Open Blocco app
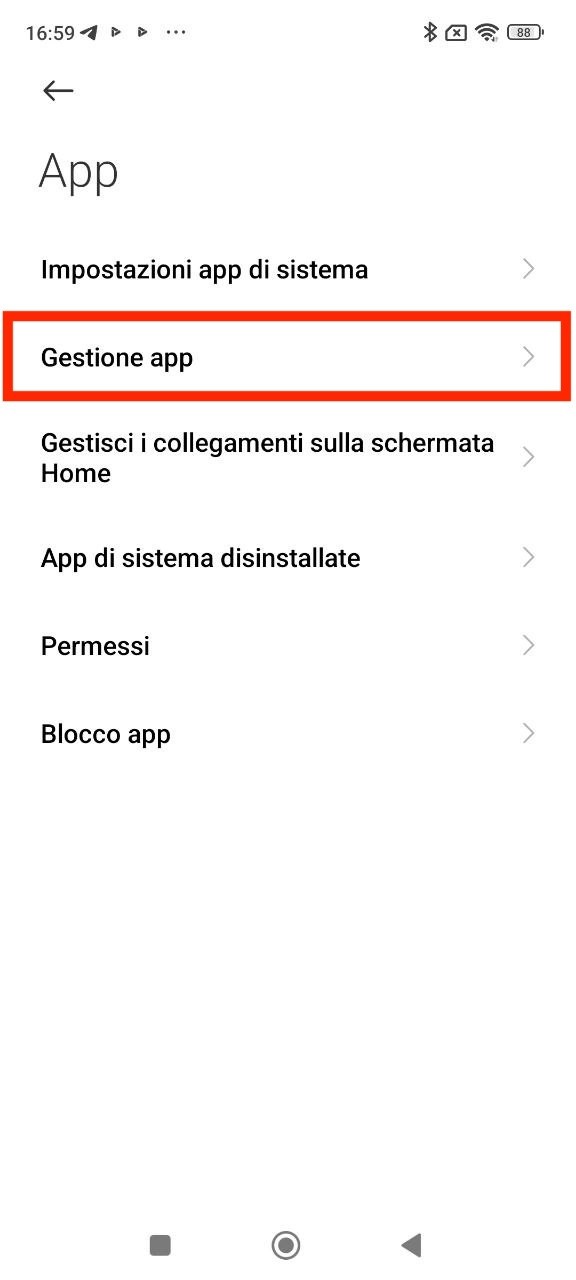Screen dimensions: 576x1280 [288, 734]
